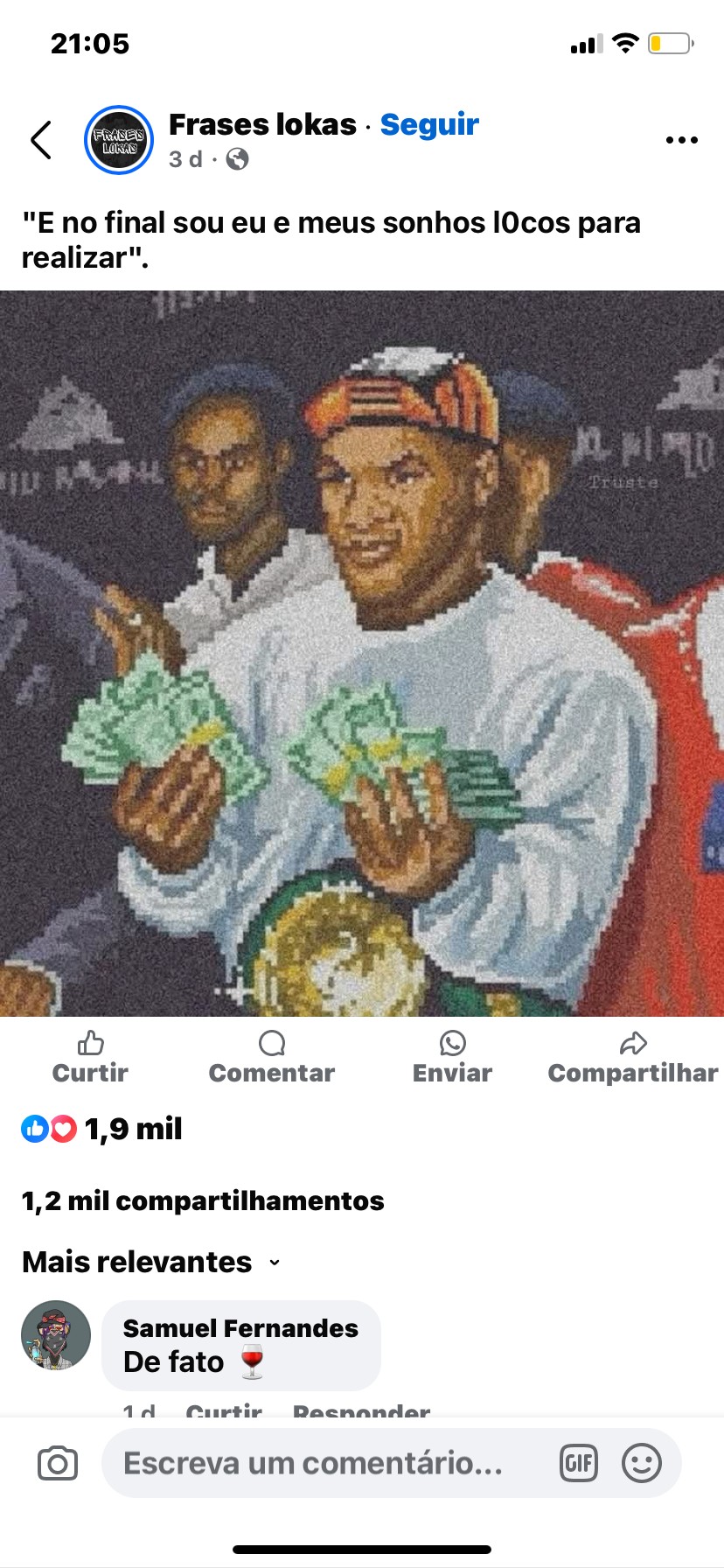The width and height of the screenshot is (724, 1568).
Task: Click Curtir below Samuel Fernandes comment
Action: tap(222, 1409)
